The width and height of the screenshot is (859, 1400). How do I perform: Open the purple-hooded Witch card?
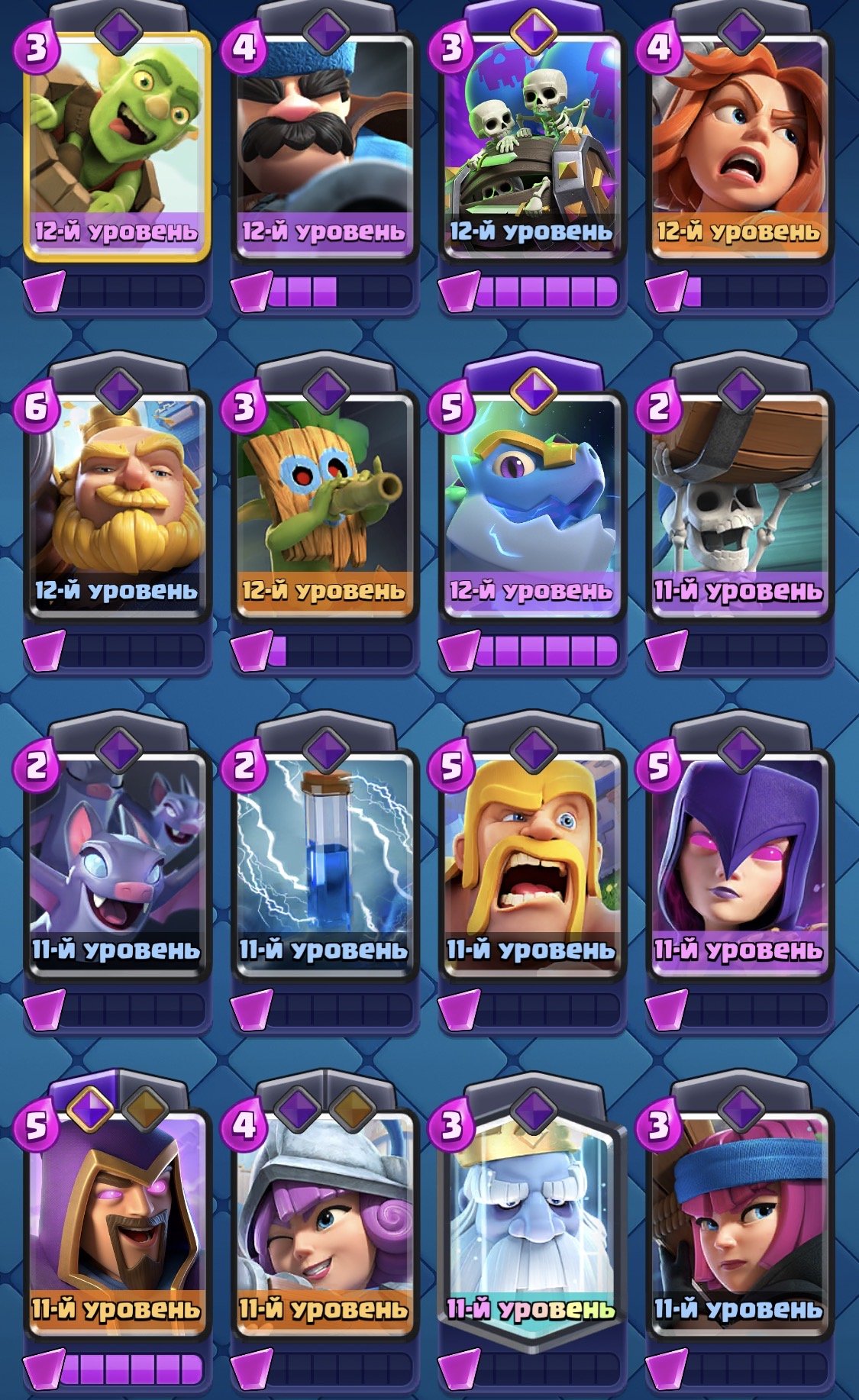[739, 863]
